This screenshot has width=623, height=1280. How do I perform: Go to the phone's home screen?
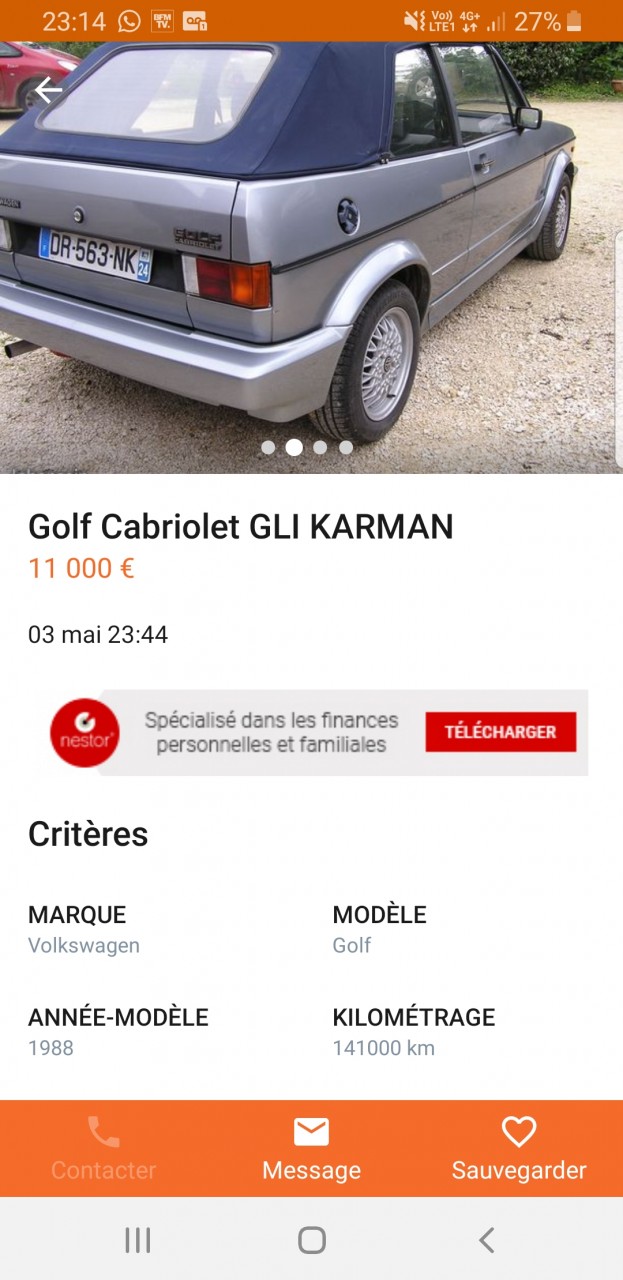[312, 1240]
